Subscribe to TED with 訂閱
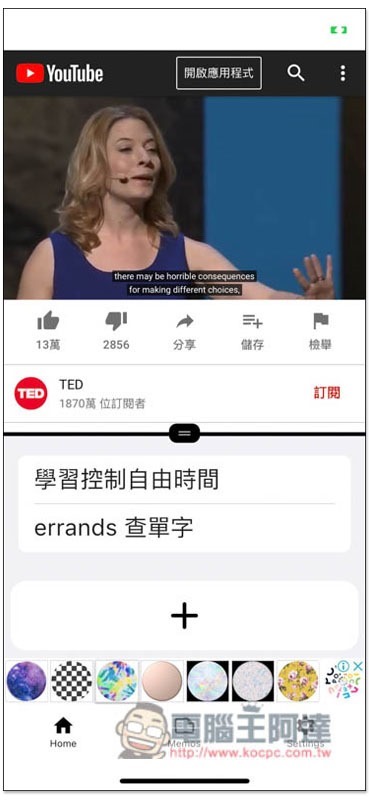Screen dimensions: 369x800 [327, 392]
